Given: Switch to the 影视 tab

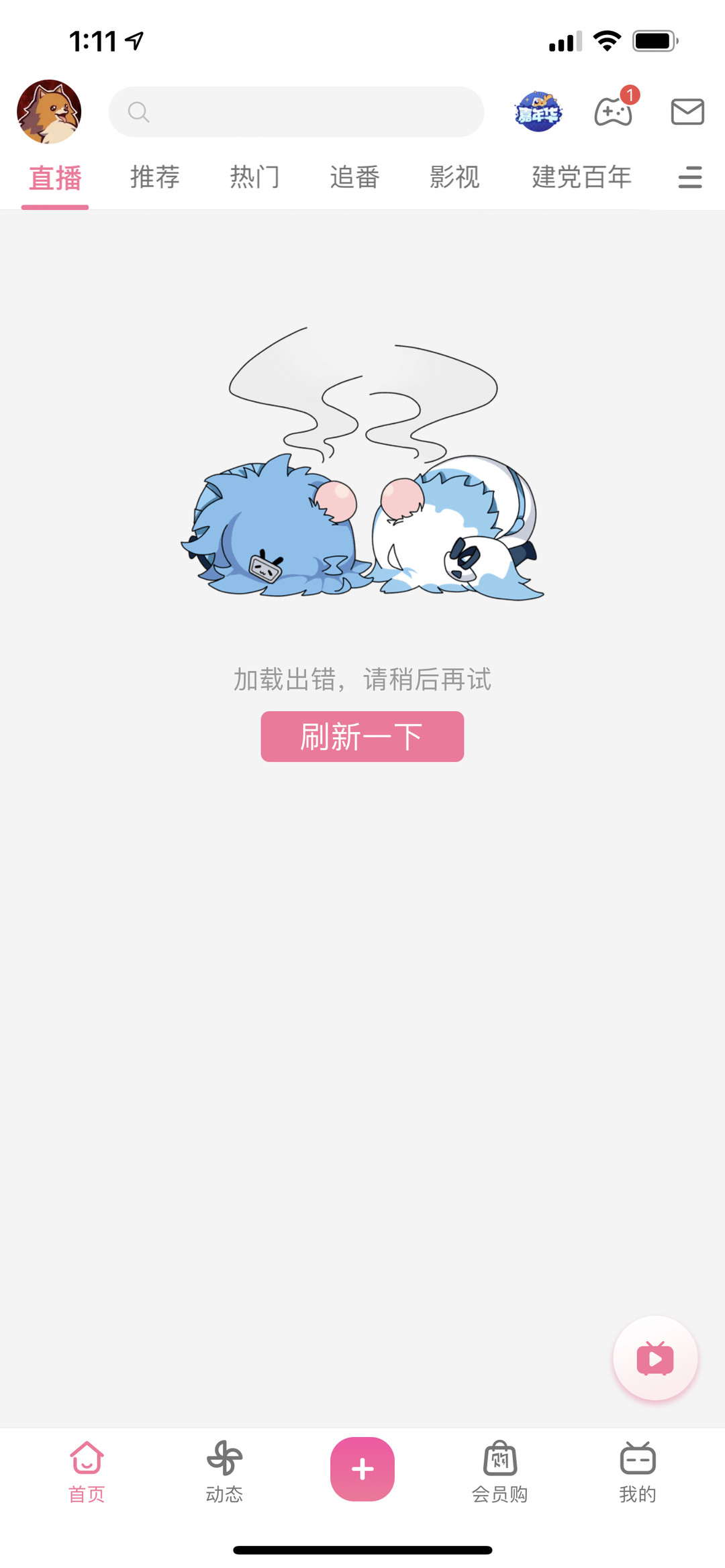Looking at the screenshot, I should click(454, 177).
